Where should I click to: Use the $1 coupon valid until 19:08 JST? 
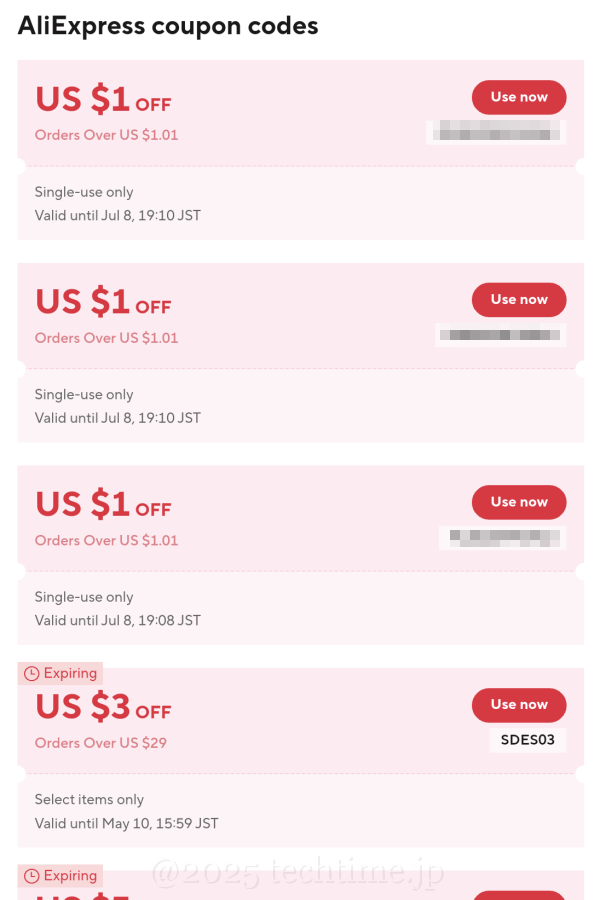[x=519, y=502]
